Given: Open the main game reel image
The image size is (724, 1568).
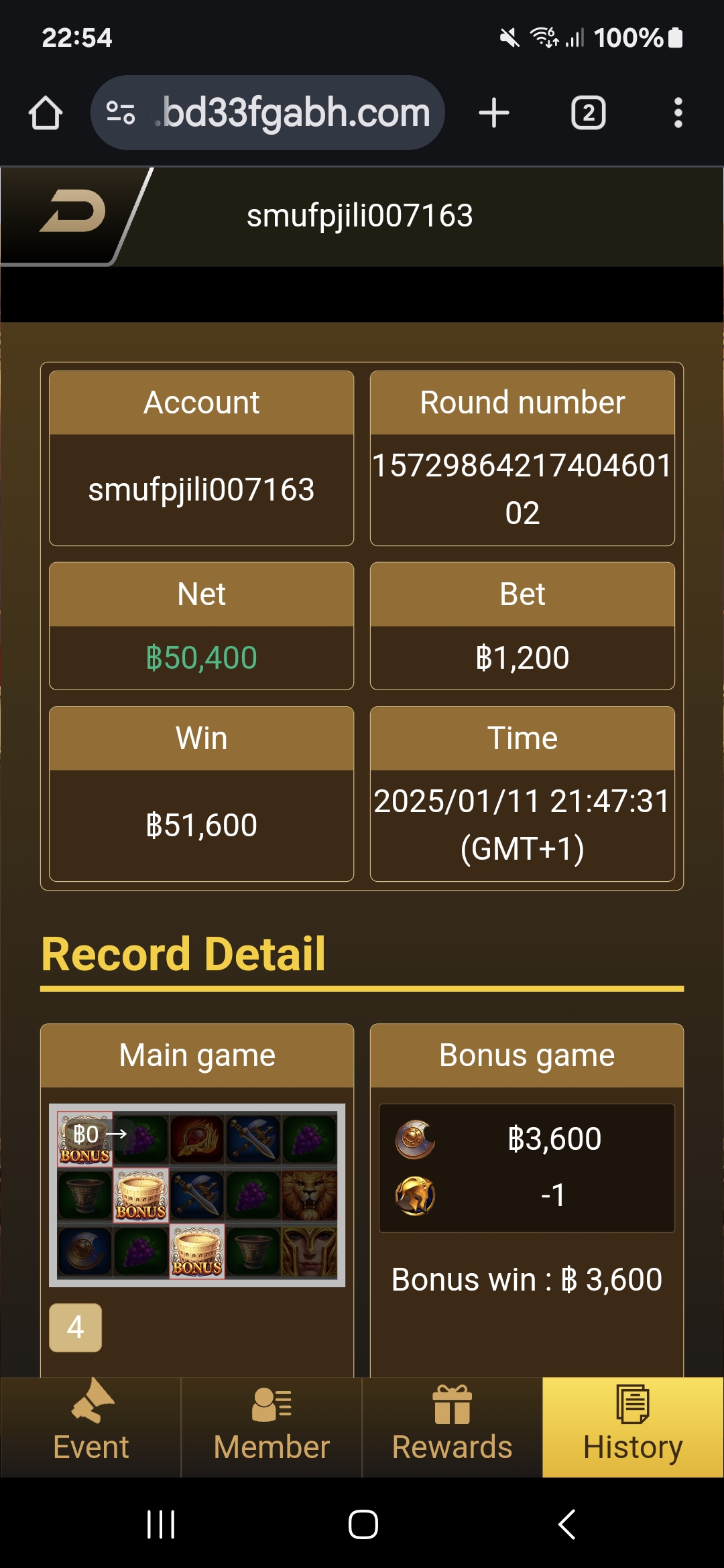Looking at the screenshot, I should (x=197, y=1195).
